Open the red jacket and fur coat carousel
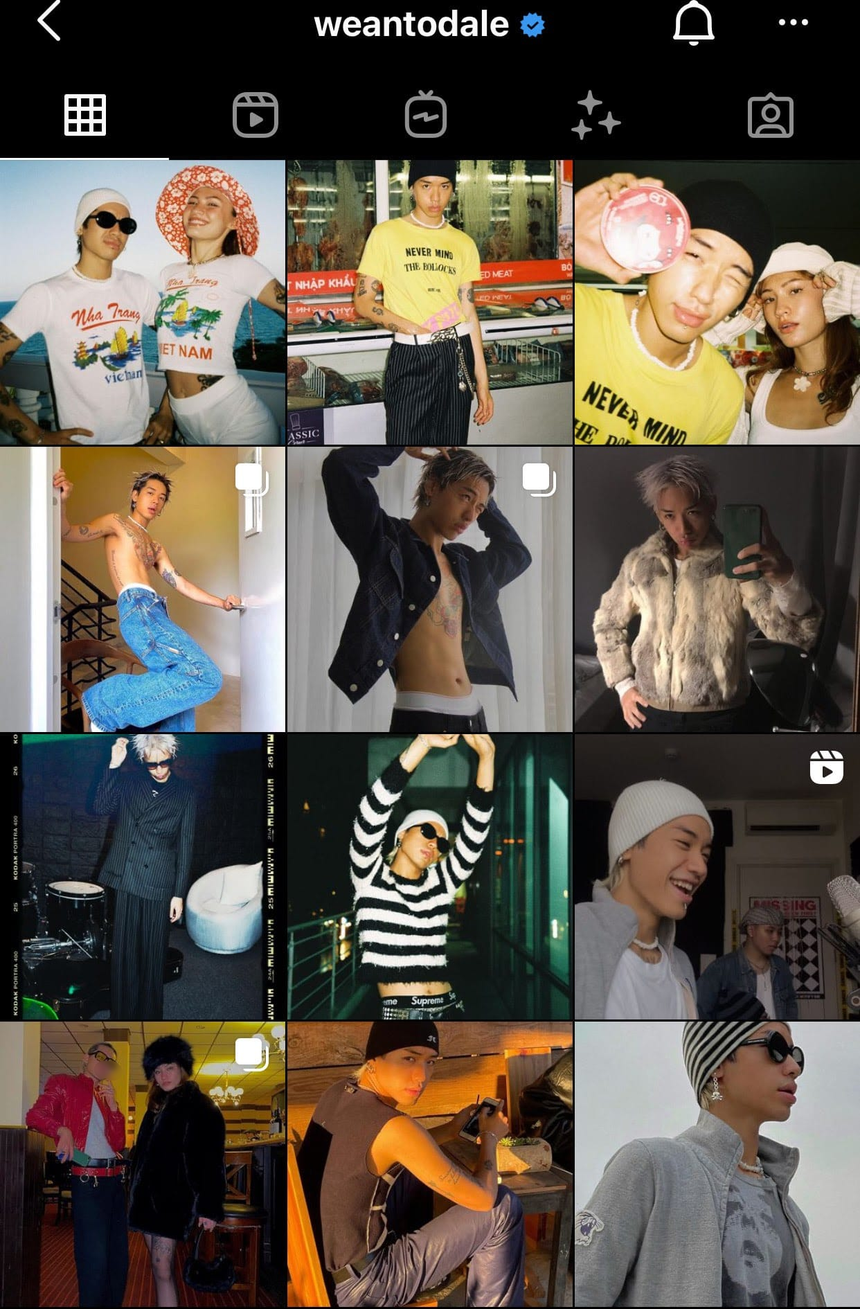The width and height of the screenshot is (860, 1309). [142, 1164]
